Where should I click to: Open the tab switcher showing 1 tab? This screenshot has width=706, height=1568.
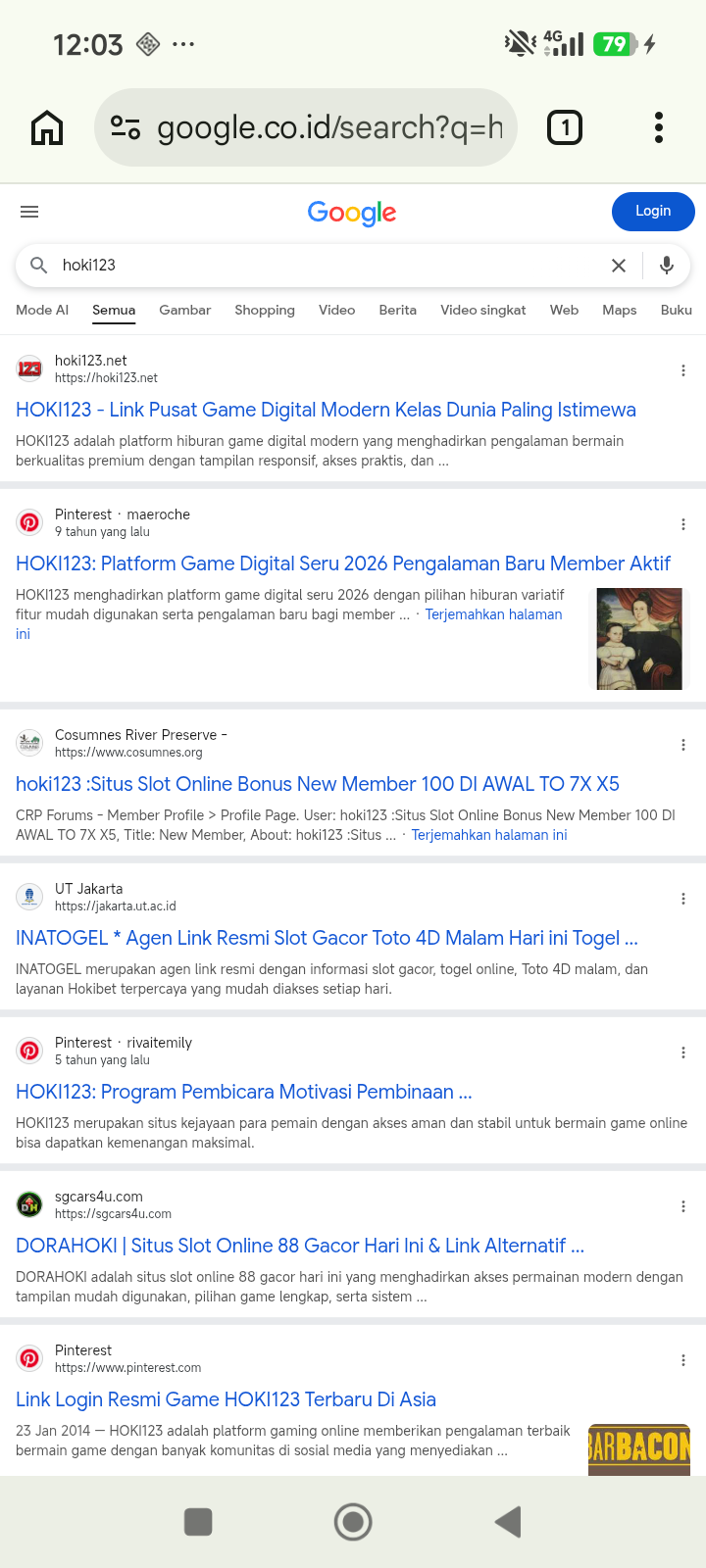(x=564, y=127)
